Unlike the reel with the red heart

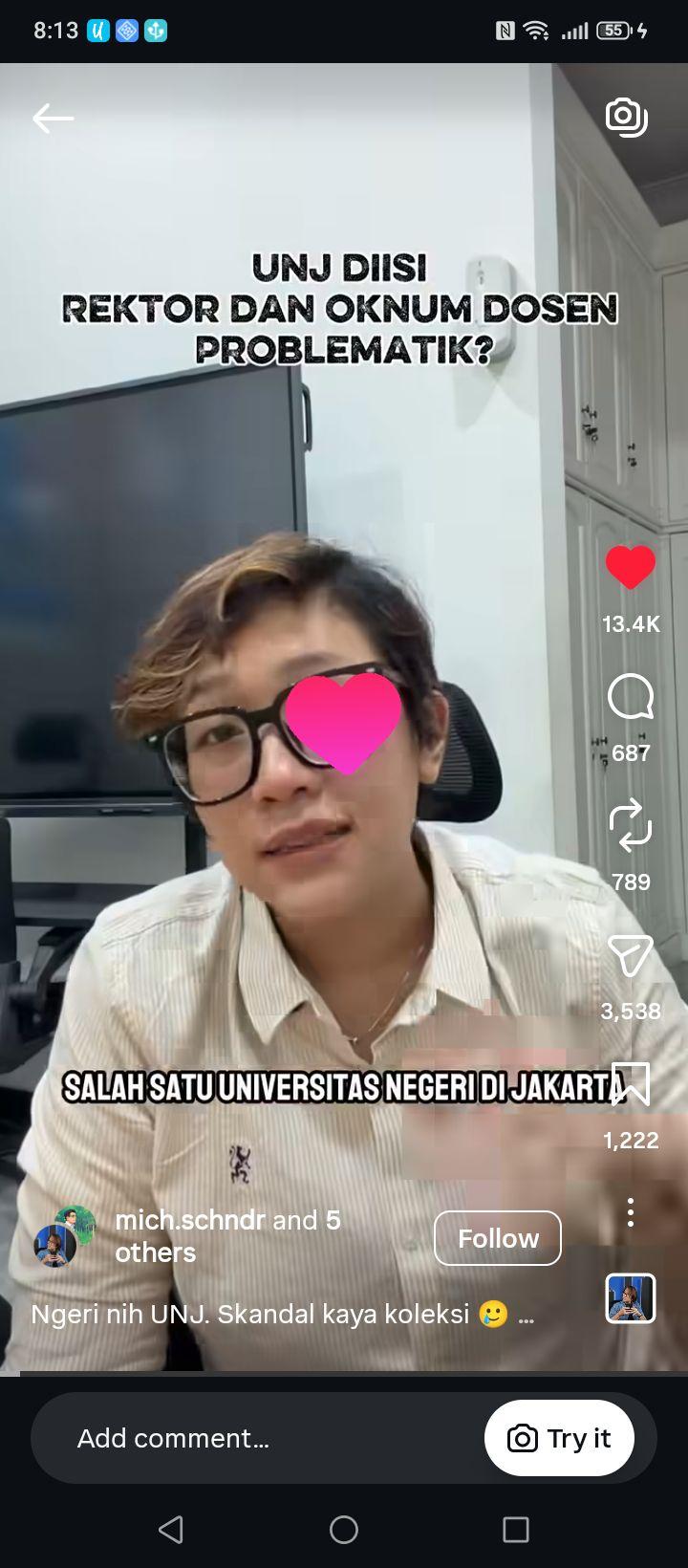(631, 568)
